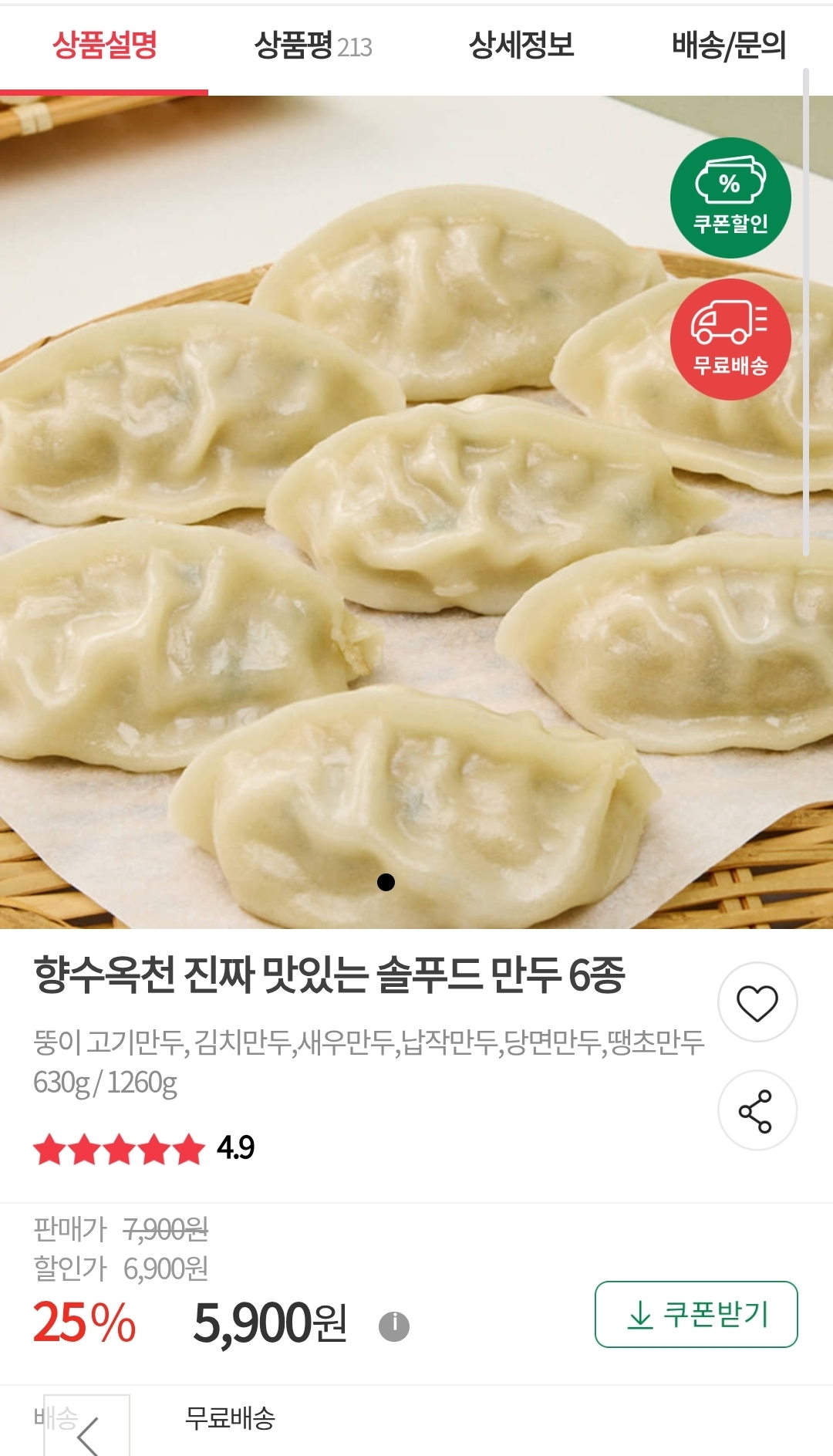Go back with the arrow button
This screenshot has width=833, height=1456.
pos(87,1431)
